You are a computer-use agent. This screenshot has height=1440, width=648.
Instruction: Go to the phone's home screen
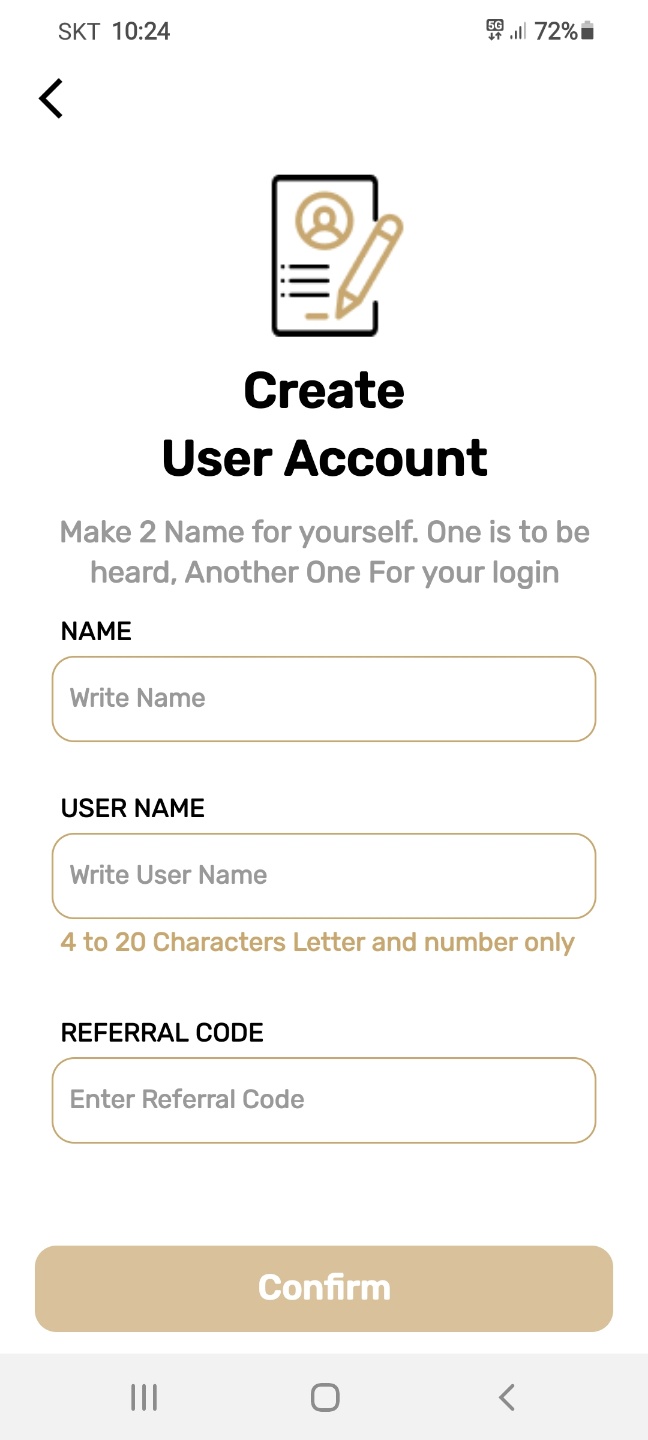[x=325, y=1397]
